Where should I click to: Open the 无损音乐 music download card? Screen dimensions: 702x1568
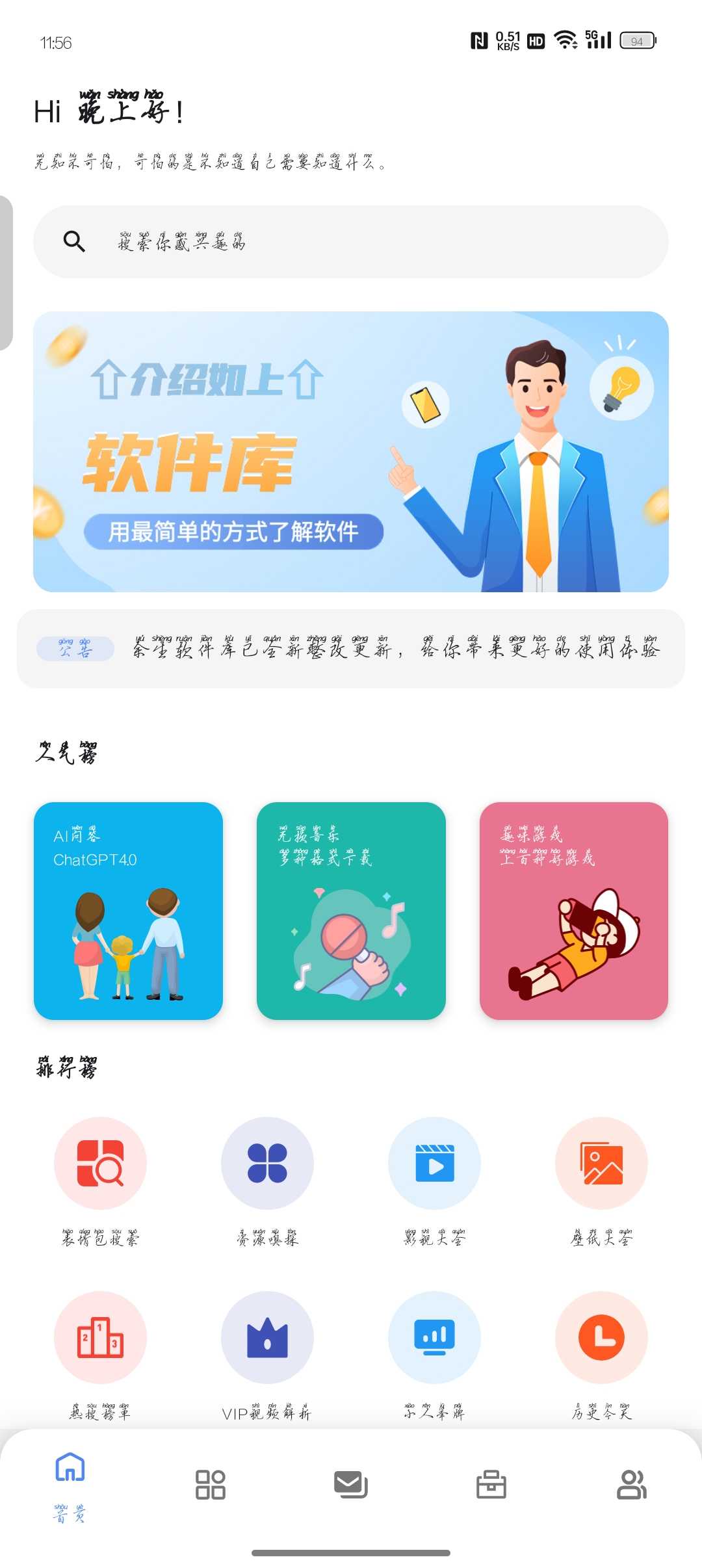pos(351,911)
